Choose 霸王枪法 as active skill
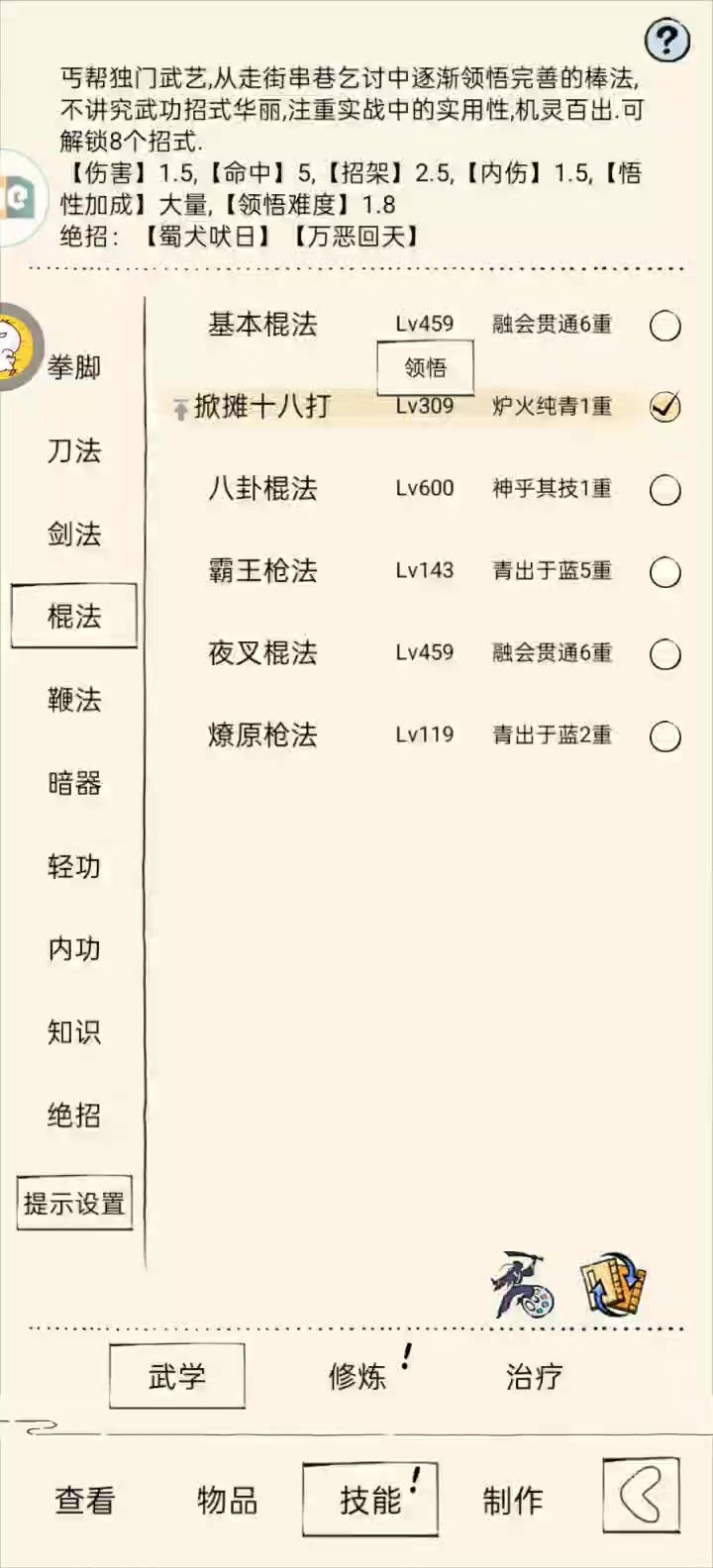This screenshot has height=1568, width=713. click(665, 572)
